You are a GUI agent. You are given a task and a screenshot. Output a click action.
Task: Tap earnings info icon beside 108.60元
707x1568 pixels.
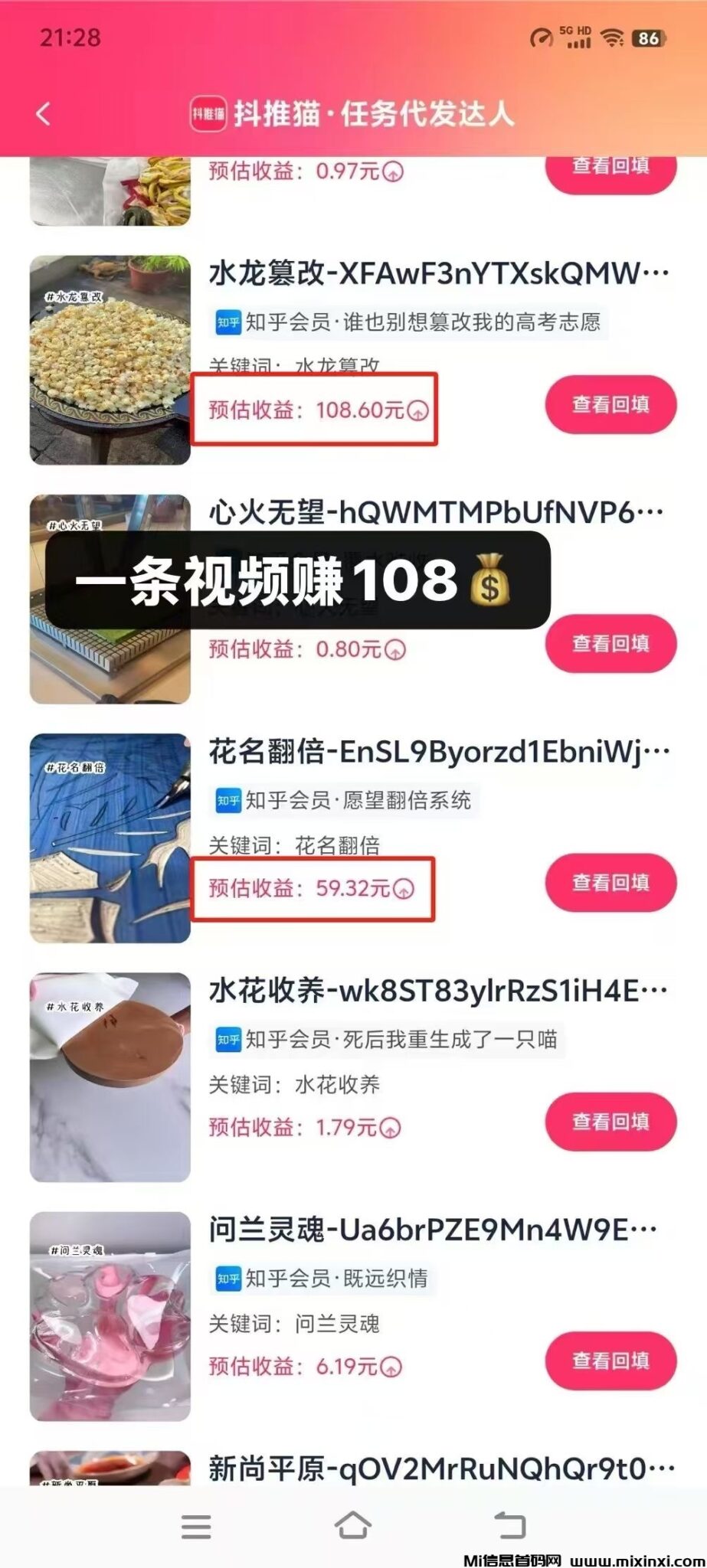(417, 411)
